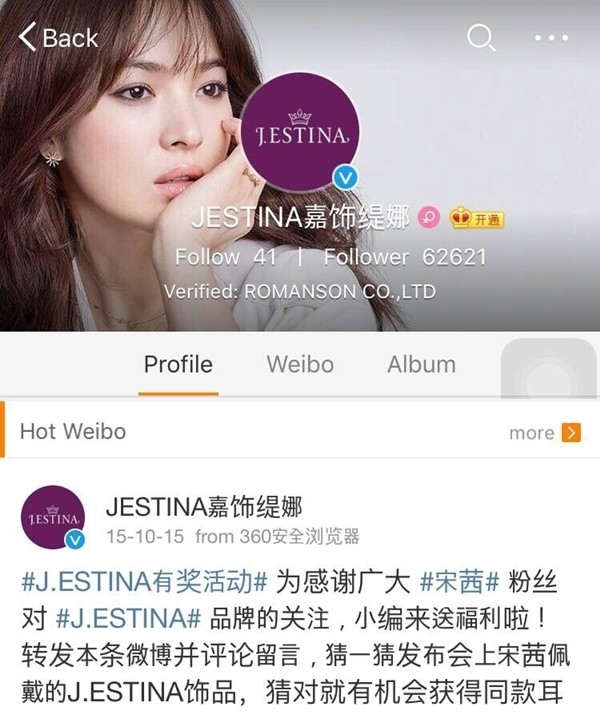
Task: Open the #J.ESTINA有奖活动# hashtag
Action: pyautogui.click(x=142, y=581)
